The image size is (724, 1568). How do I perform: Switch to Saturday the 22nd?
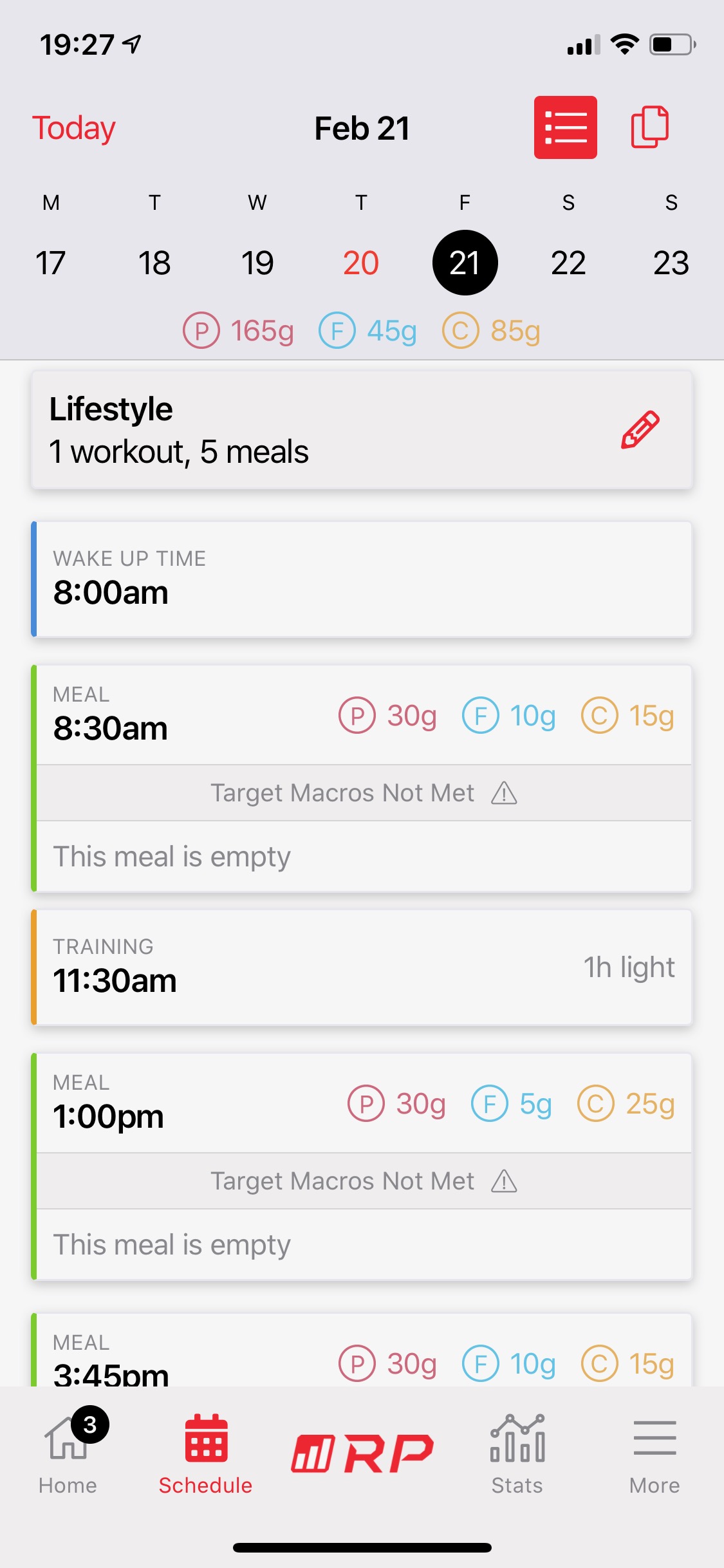[x=568, y=262]
